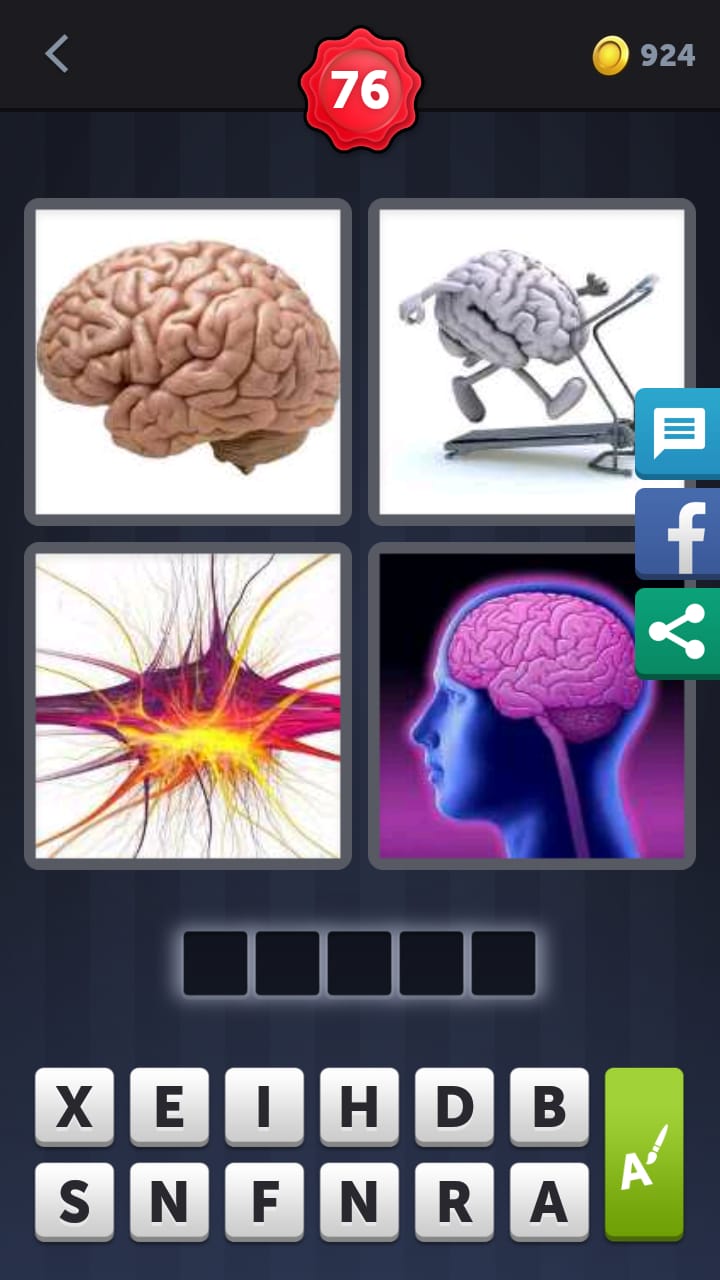Tap the letter D tile
The height and width of the screenshot is (1280, 720).
pyautogui.click(x=454, y=1105)
